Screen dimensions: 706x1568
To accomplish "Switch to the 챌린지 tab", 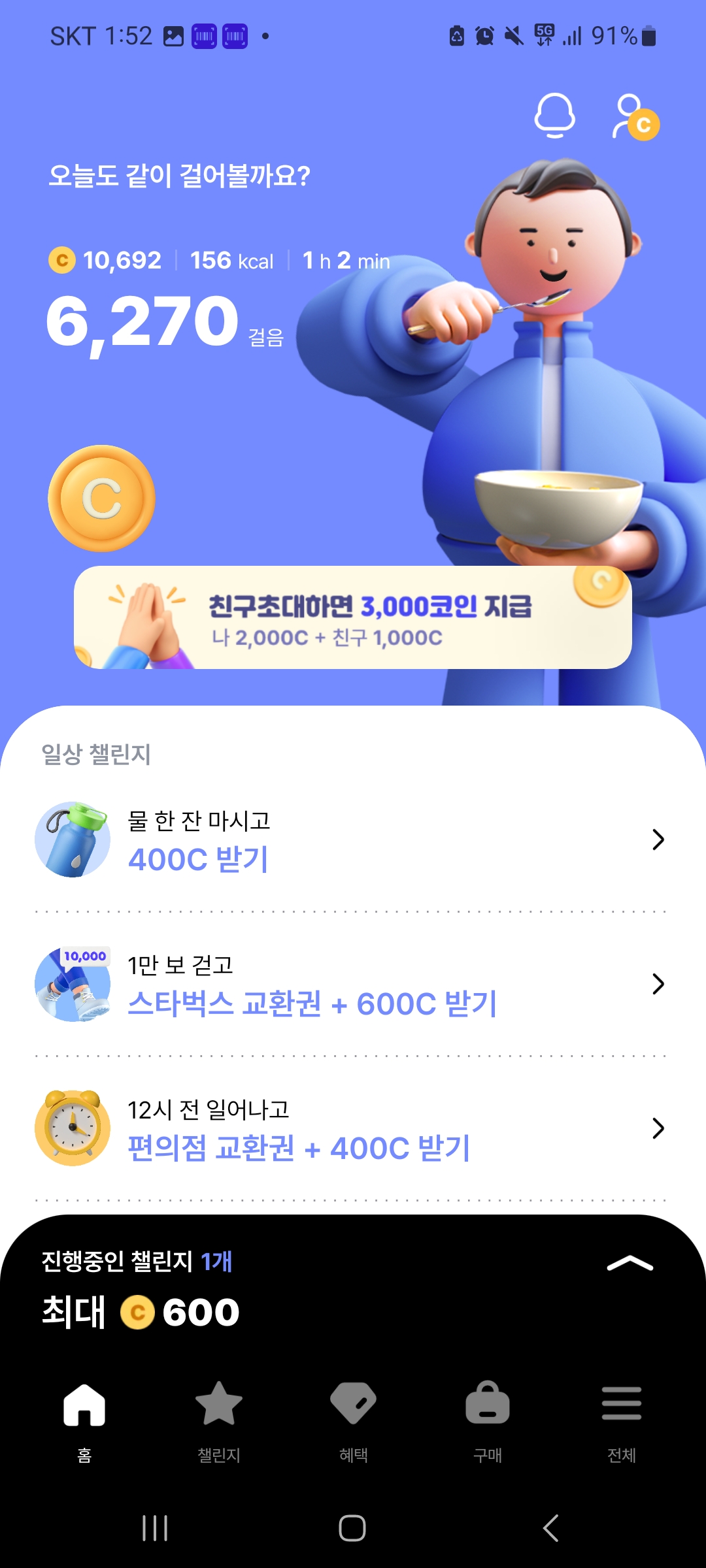I will click(219, 1418).
